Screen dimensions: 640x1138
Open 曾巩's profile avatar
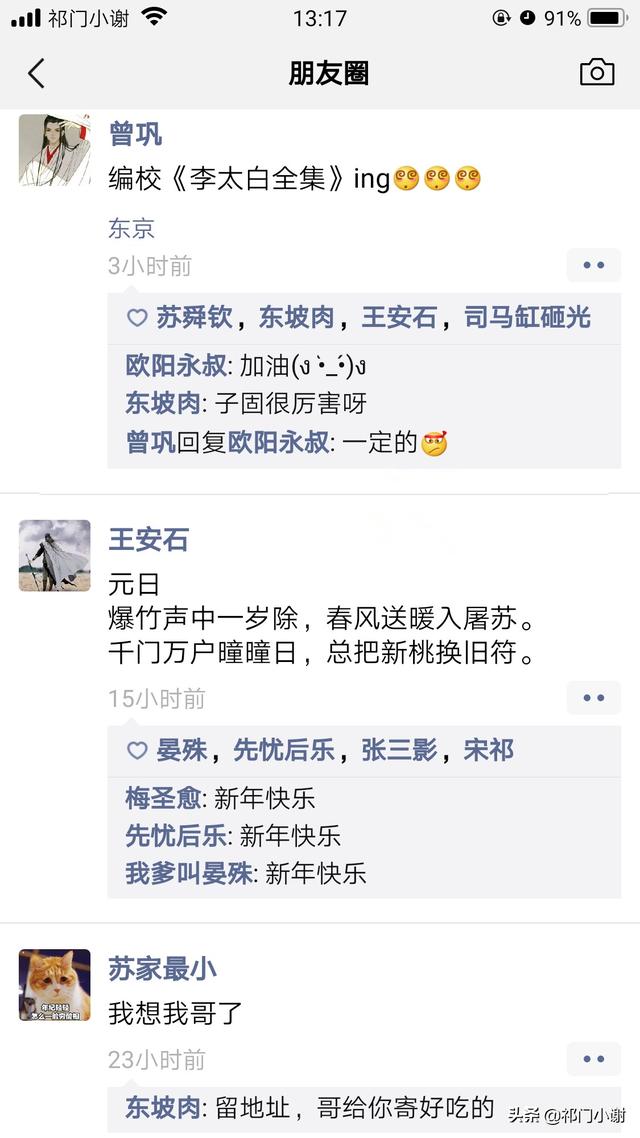pyautogui.click(x=54, y=150)
